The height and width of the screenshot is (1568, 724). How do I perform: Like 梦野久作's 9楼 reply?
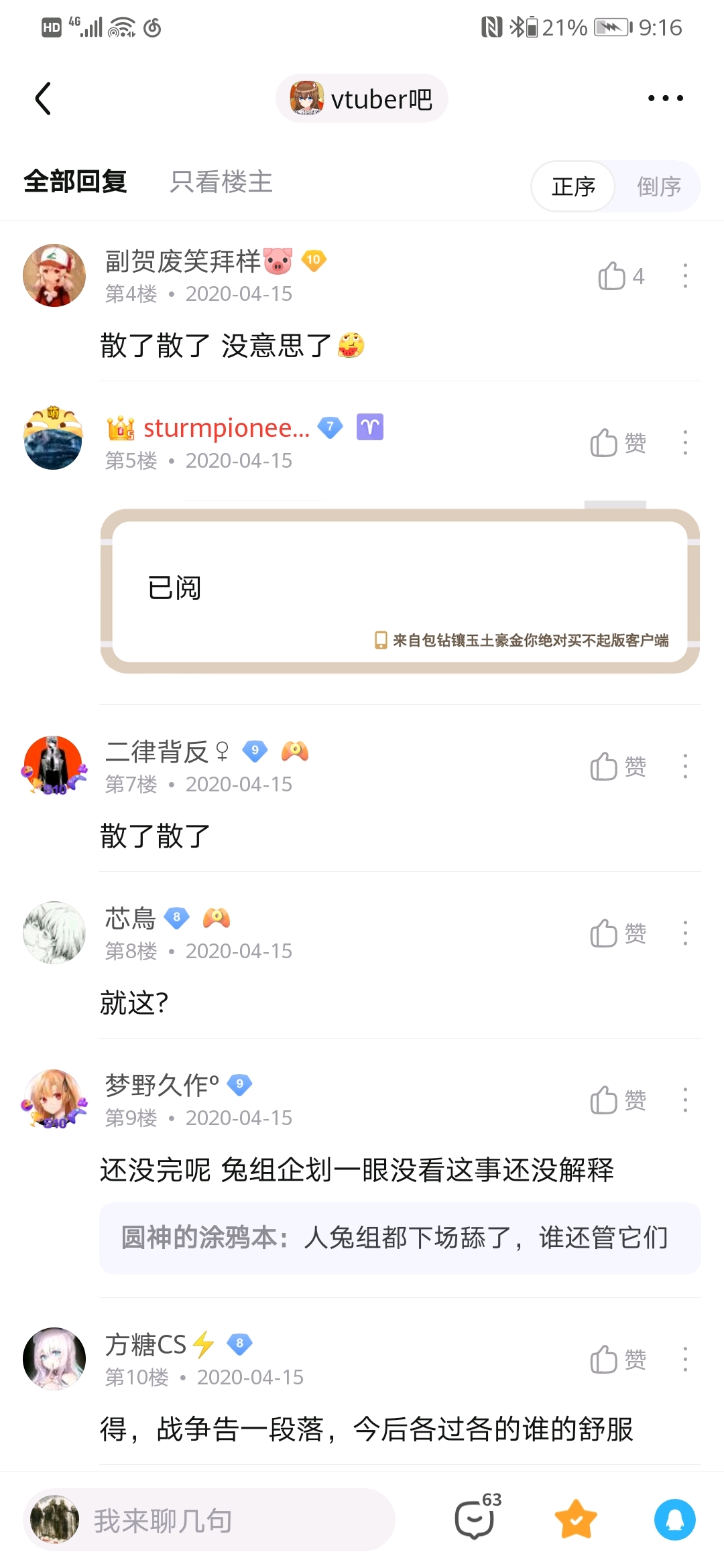618,1100
